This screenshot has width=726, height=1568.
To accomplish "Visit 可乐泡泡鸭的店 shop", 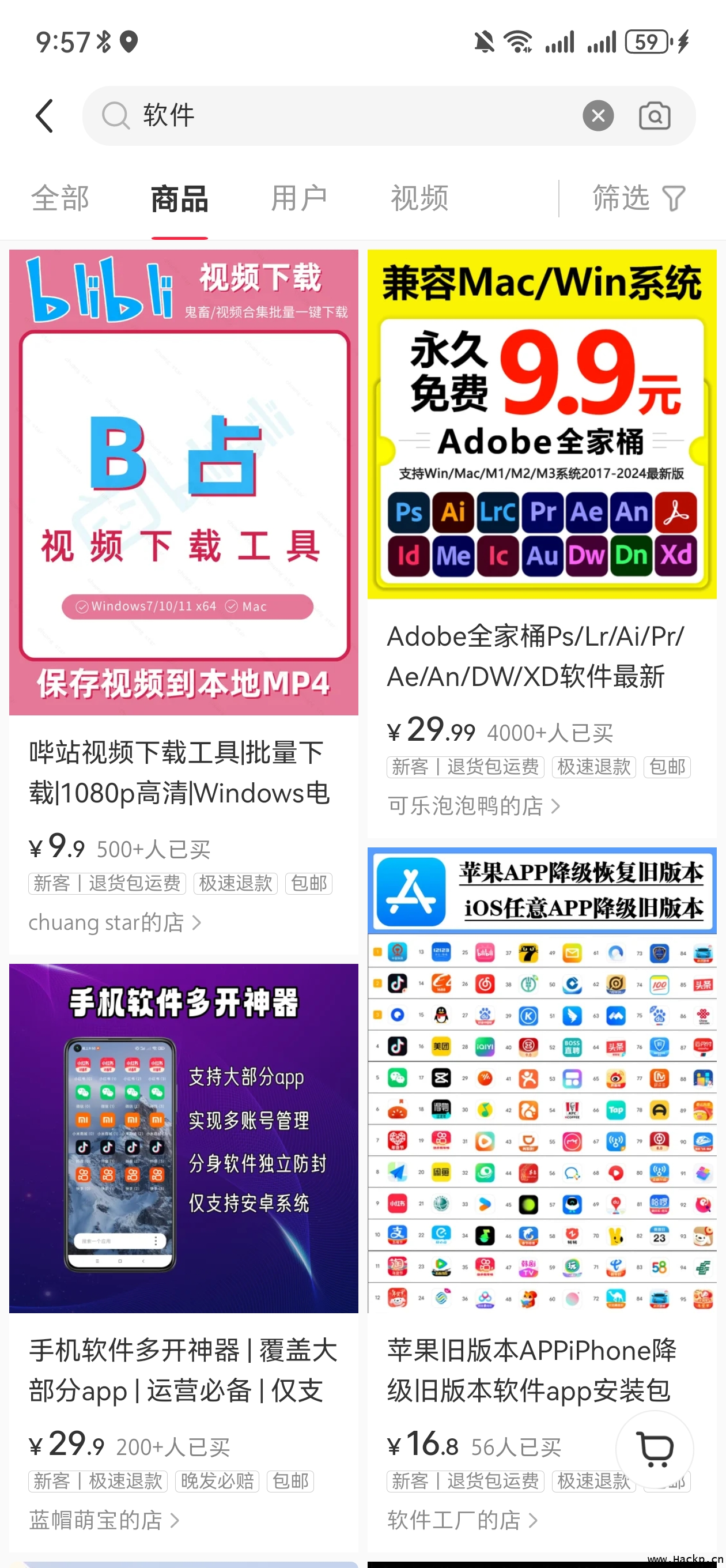I will tap(473, 806).
